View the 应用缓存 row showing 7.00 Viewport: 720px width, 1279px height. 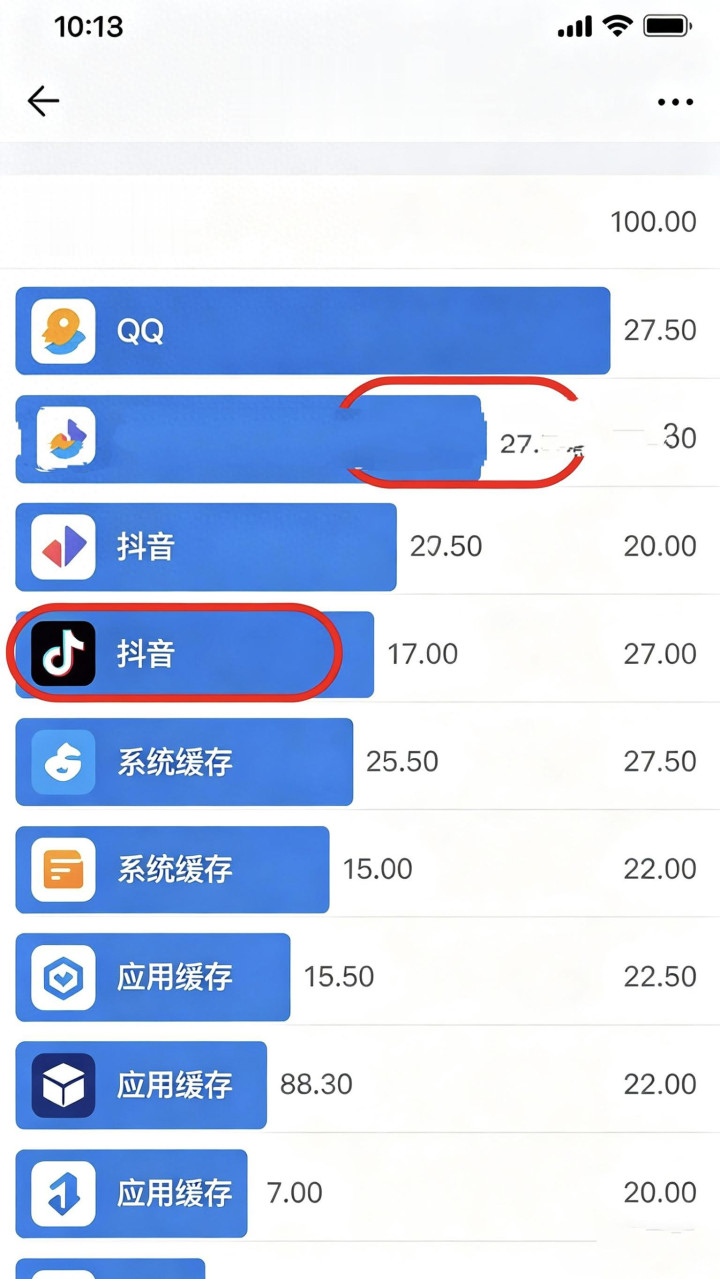click(x=131, y=1193)
